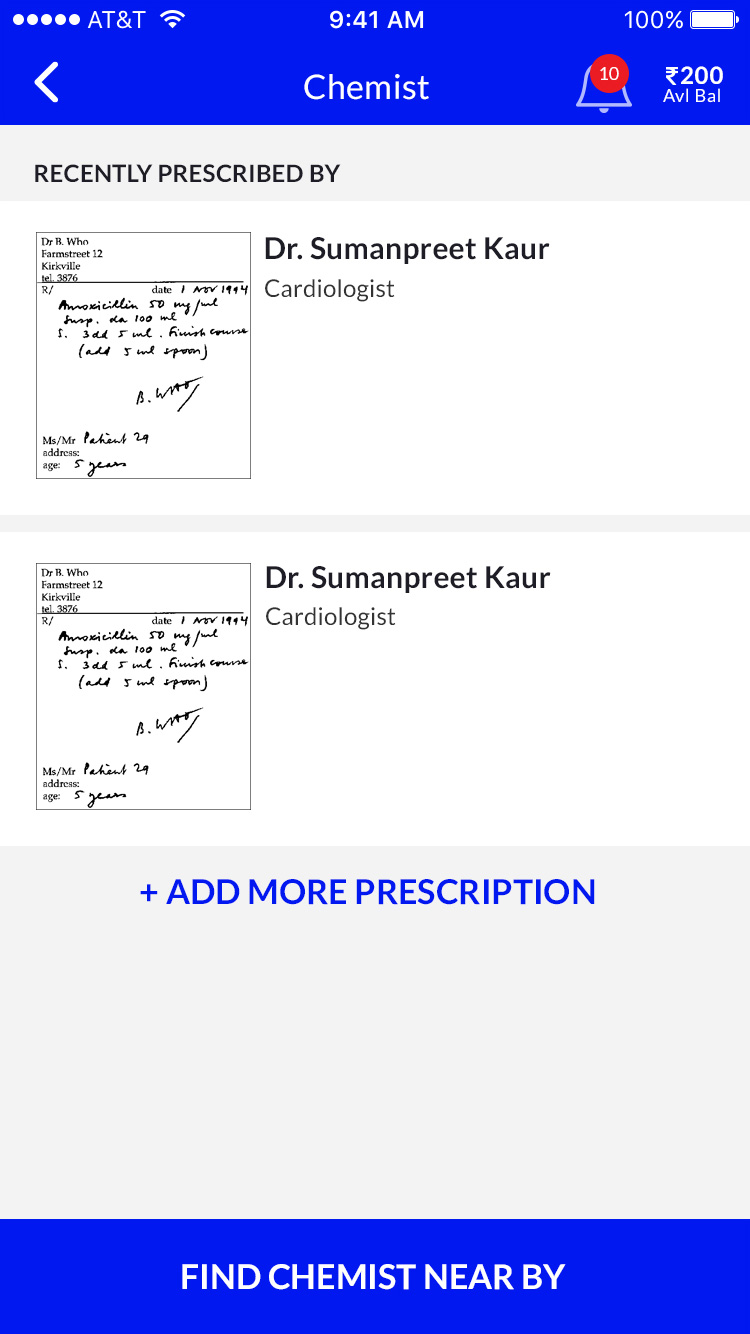Open the notifications bell
The width and height of the screenshot is (750, 1334).
point(603,87)
